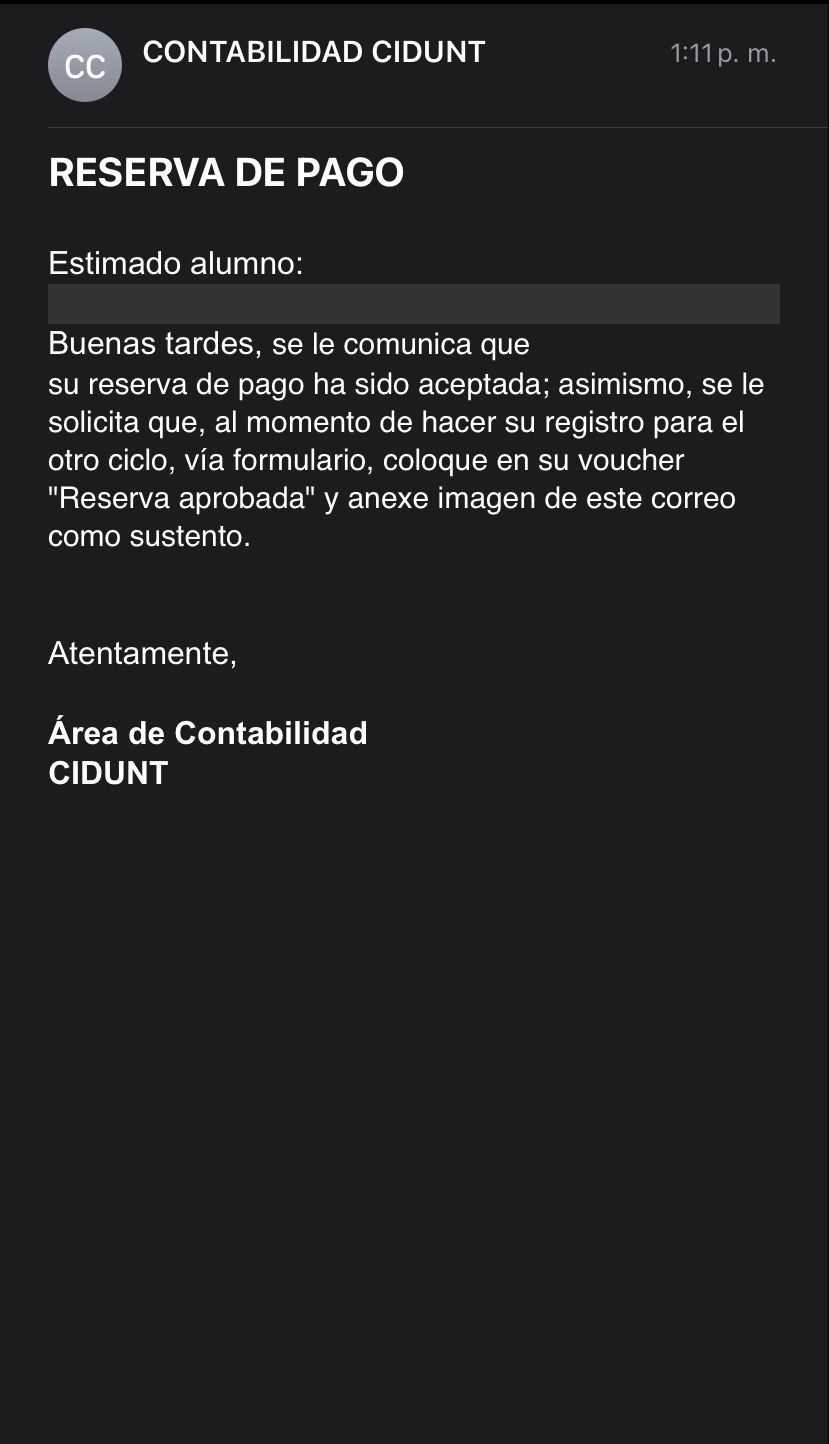Open the CC sender avatar

(x=85, y=66)
